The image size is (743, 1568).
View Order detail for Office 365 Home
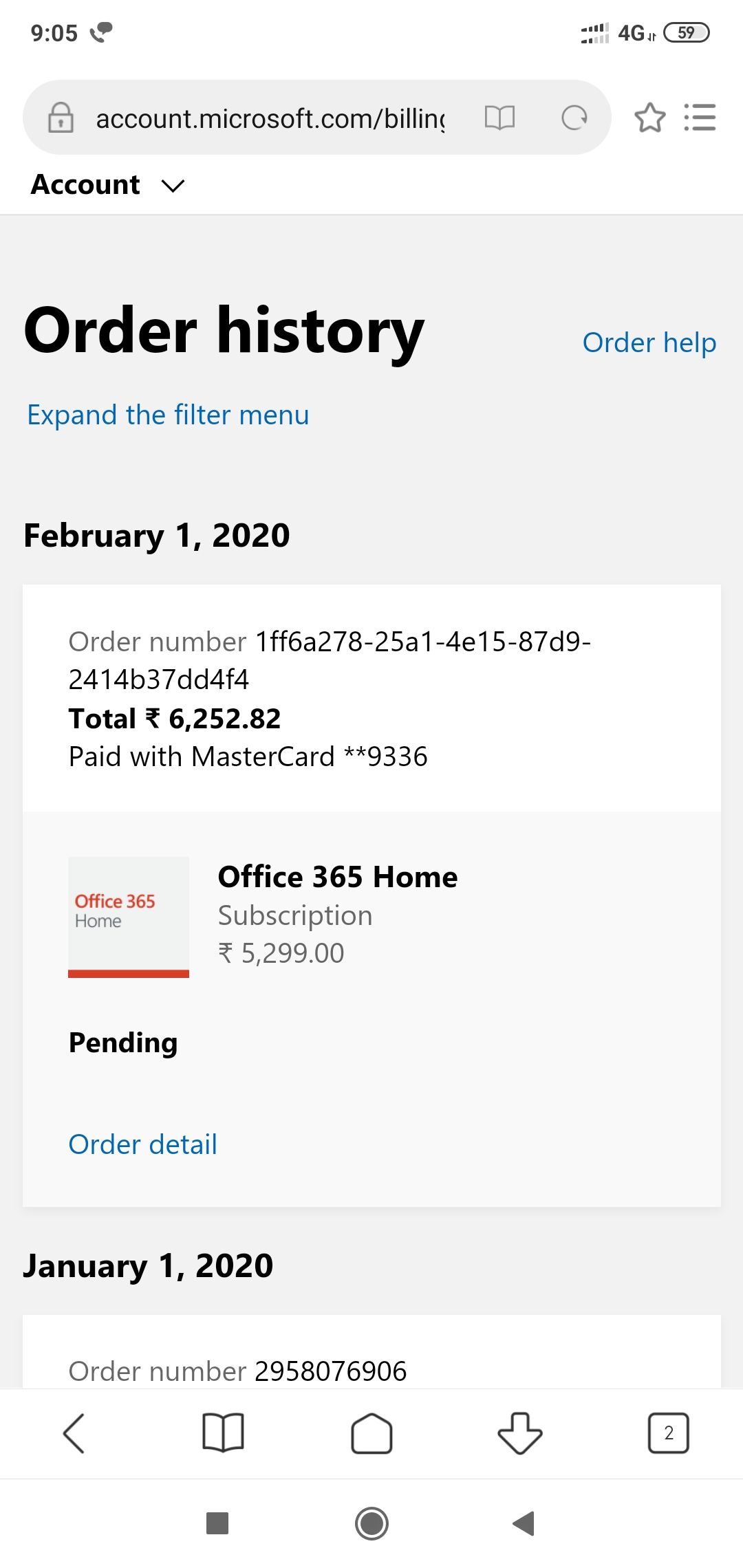(x=143, y=1144)
